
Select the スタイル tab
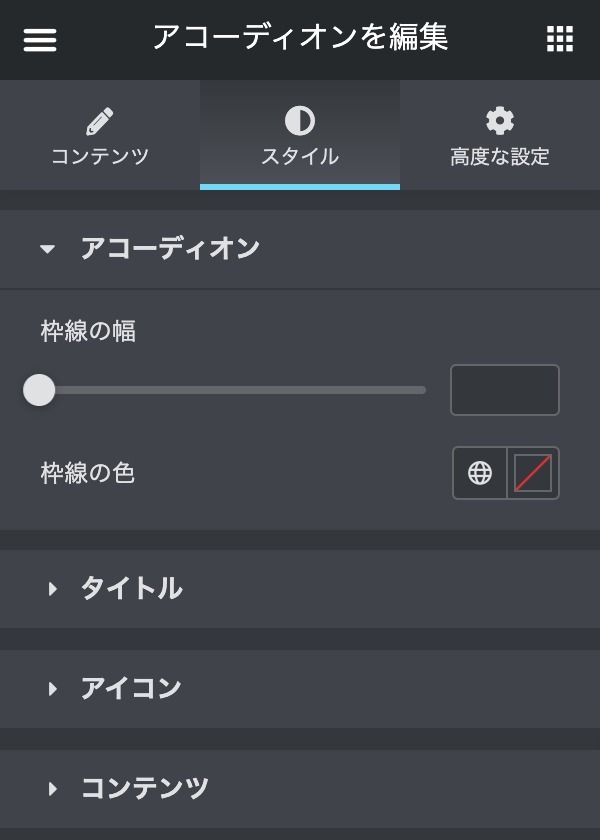300,136
